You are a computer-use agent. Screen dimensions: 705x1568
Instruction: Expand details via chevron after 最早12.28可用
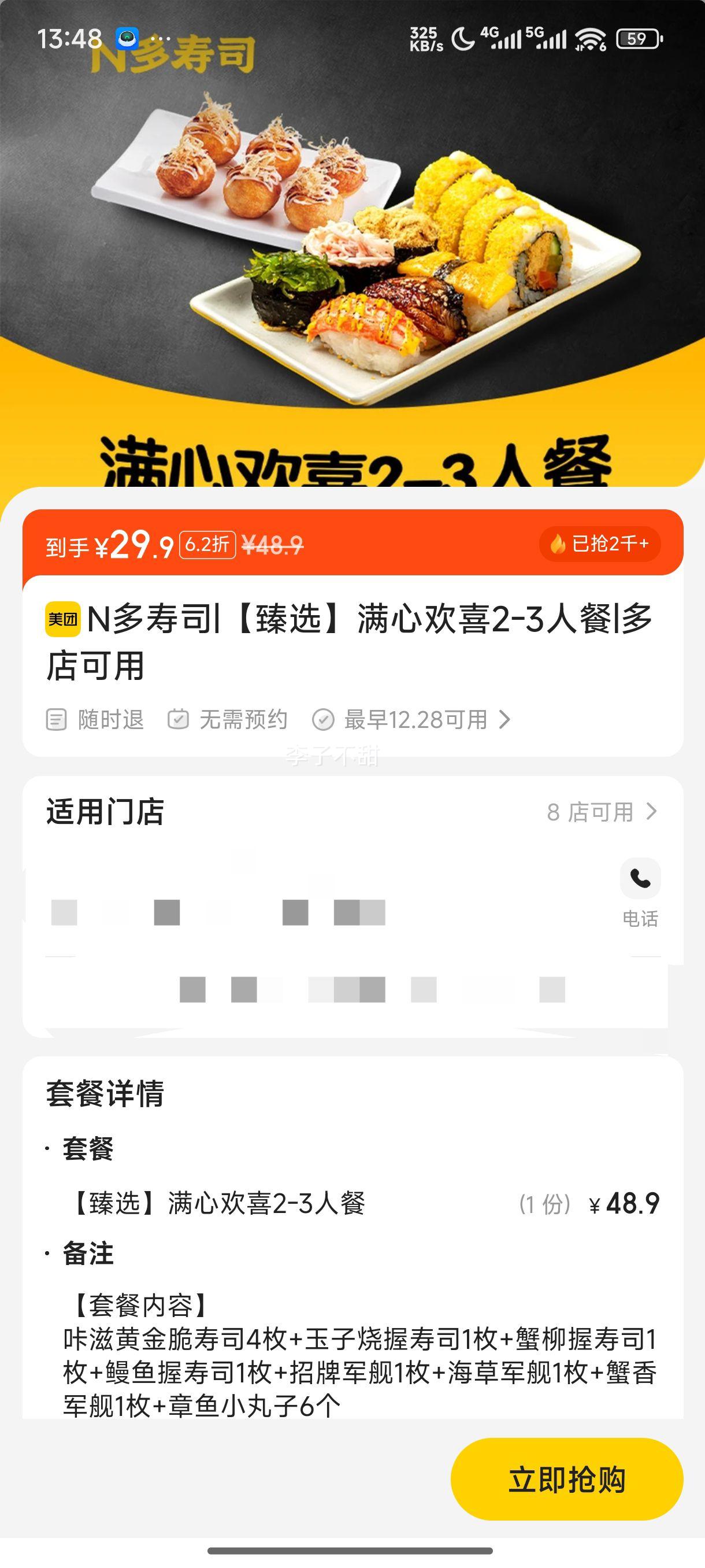click(x=508, y=719)
